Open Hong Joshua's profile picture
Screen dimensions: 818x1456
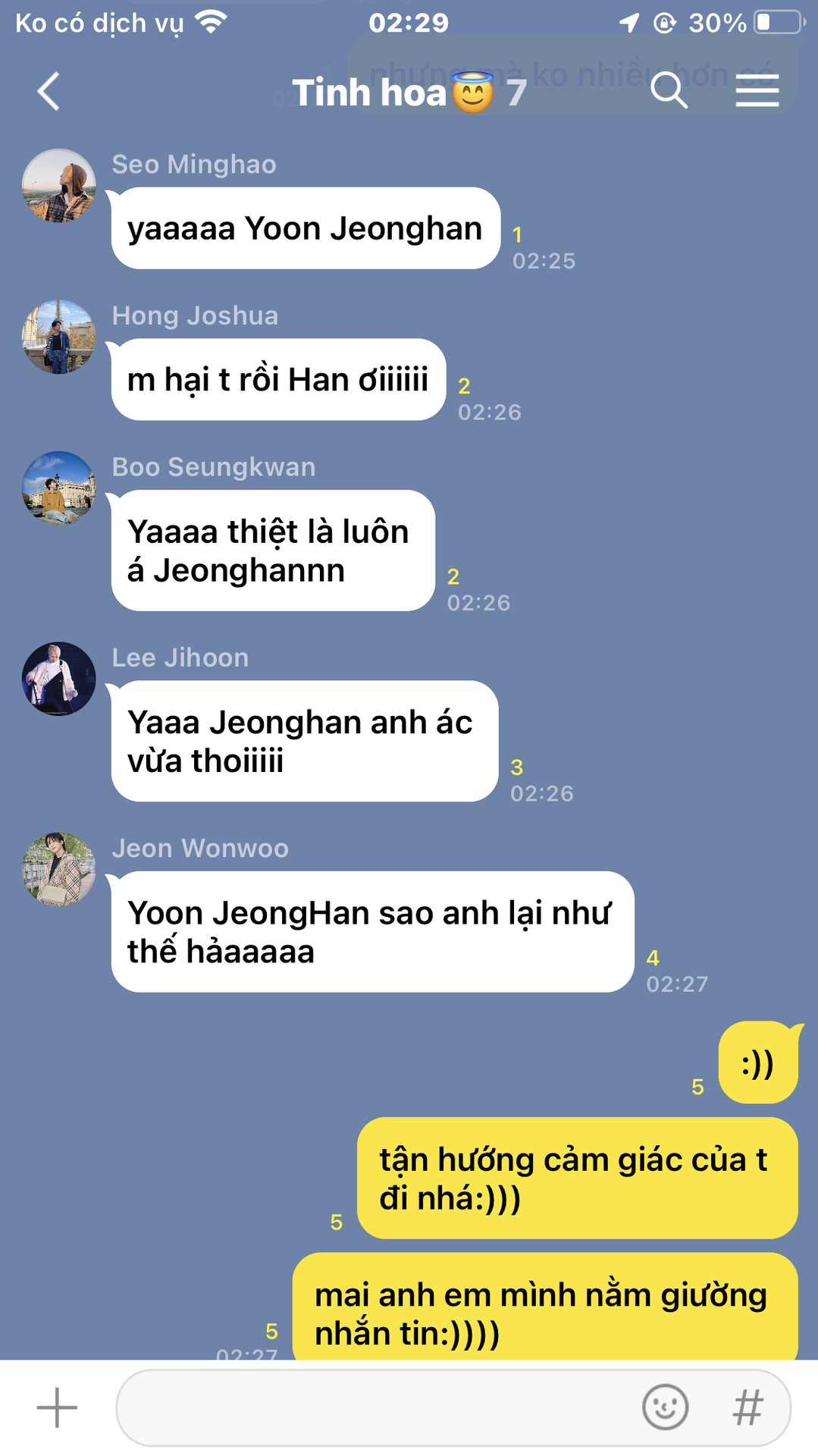(x=59, y=337)
